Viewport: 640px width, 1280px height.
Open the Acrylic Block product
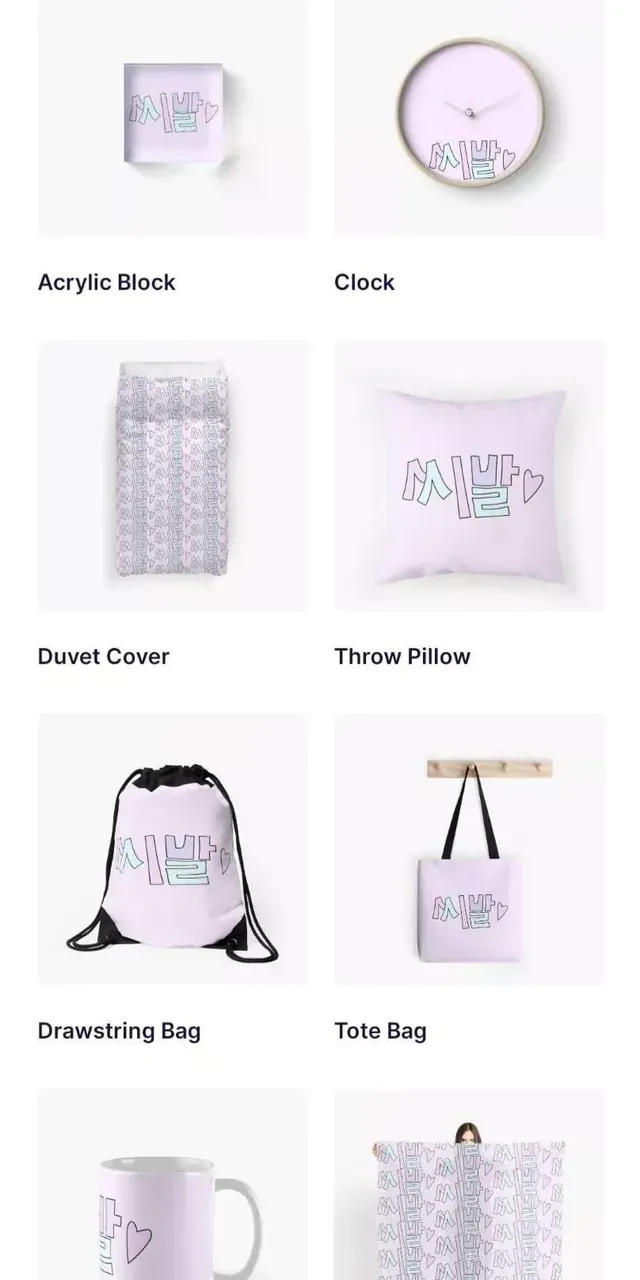coord(173,118)
